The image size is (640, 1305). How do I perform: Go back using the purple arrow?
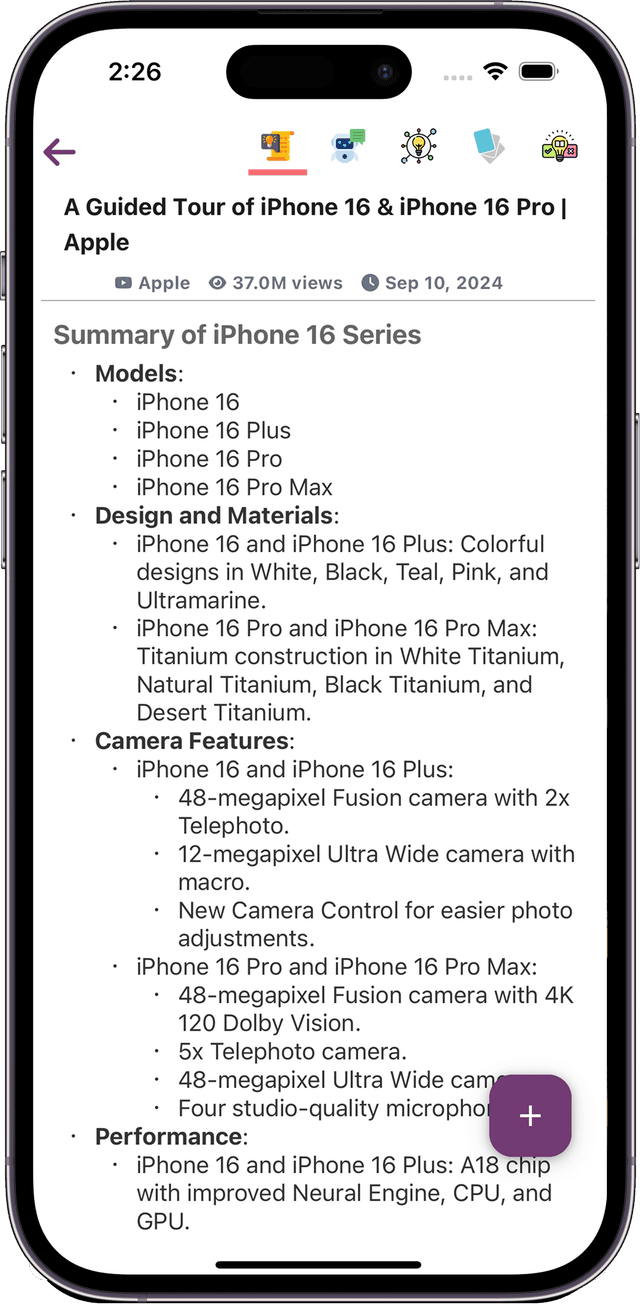click(60, 152)
